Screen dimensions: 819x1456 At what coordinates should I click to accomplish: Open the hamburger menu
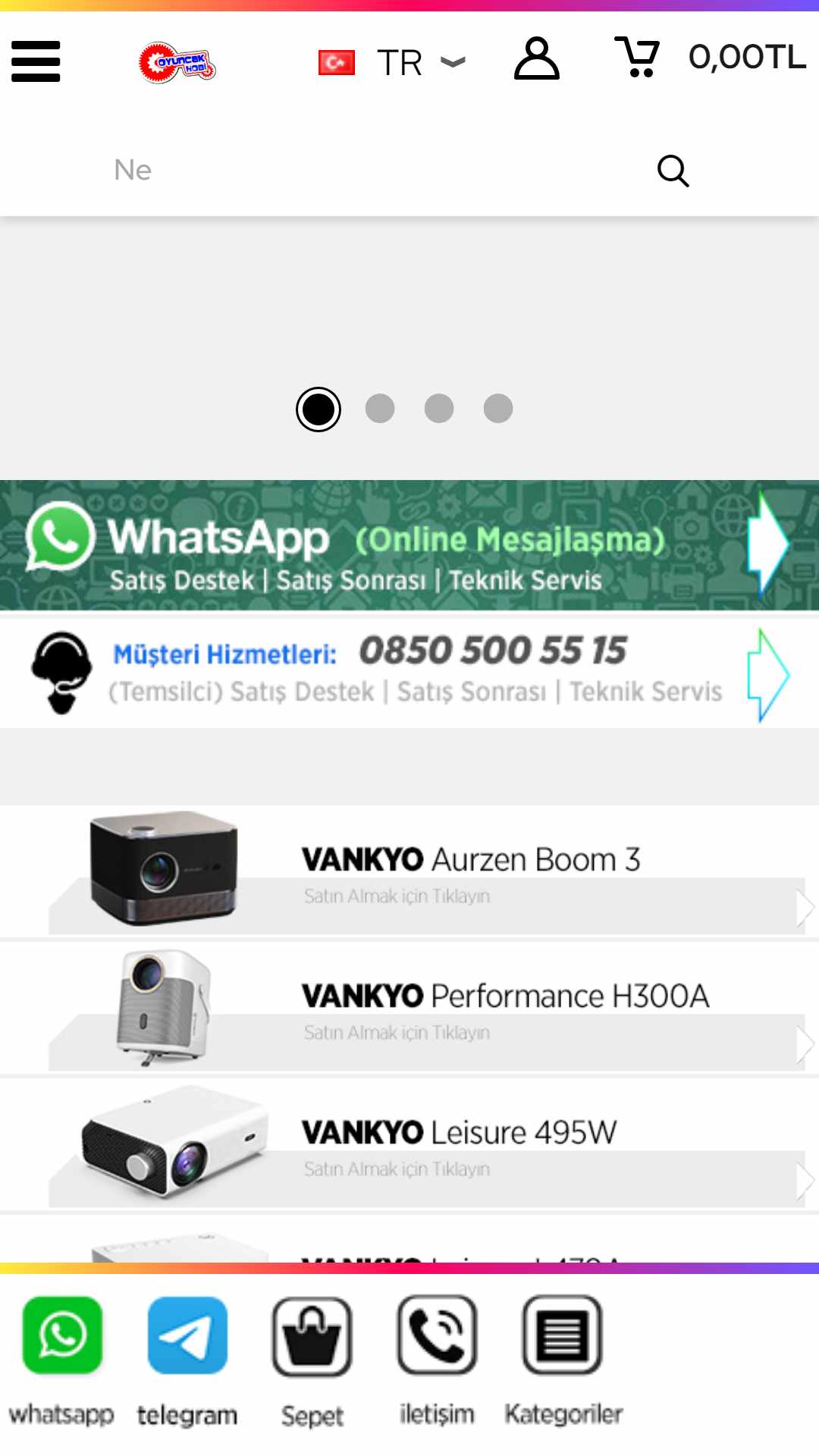36,61
